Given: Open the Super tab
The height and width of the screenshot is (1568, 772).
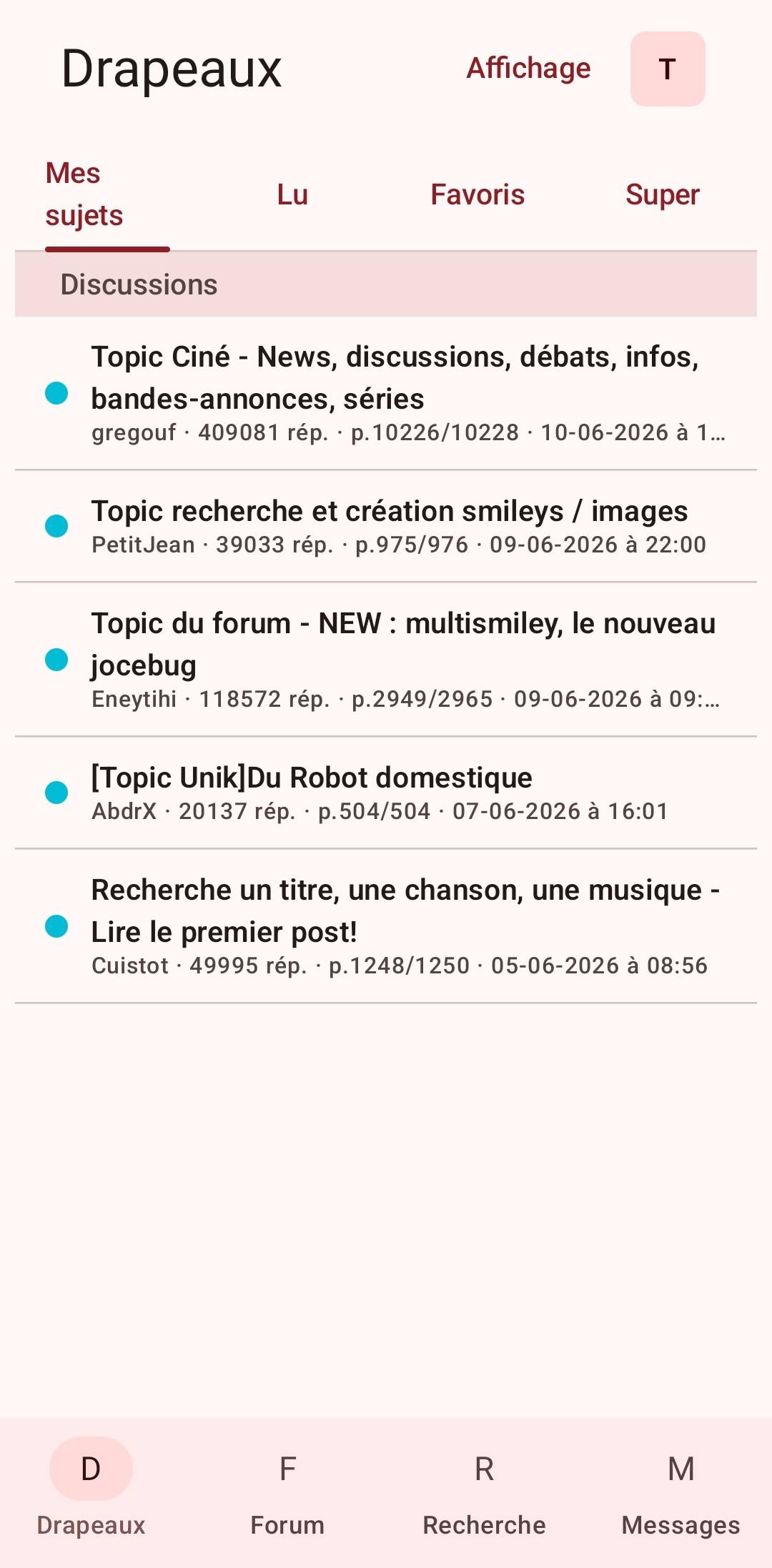Looking at the screenshot, I should click(663, 195).
